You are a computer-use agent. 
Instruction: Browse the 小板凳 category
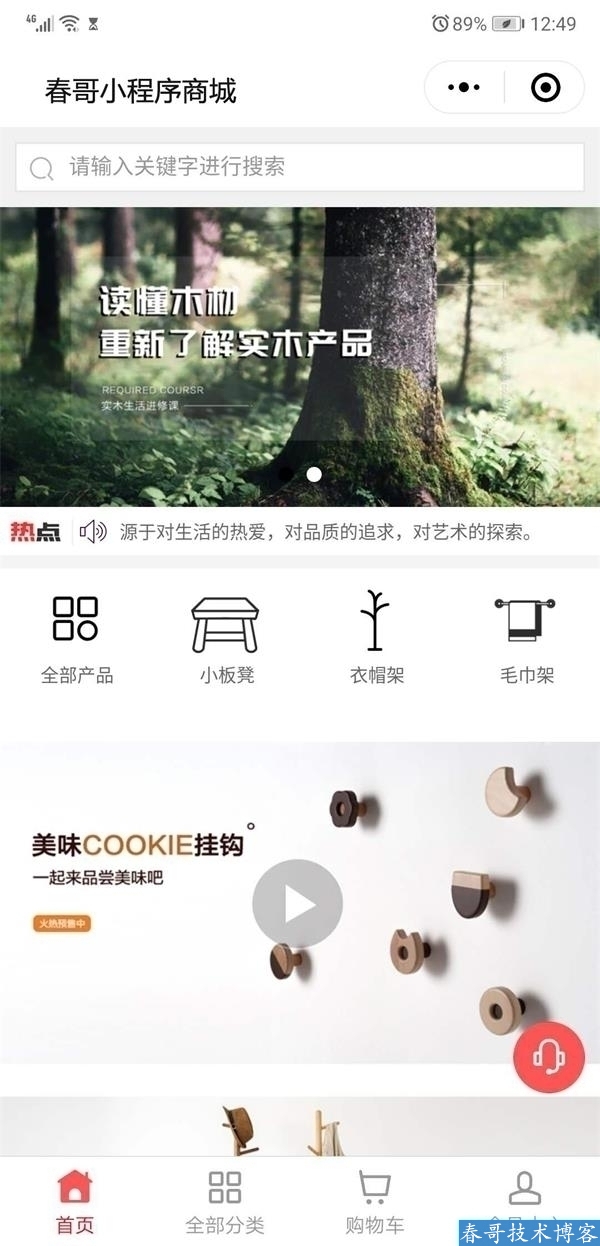coord(226,639)
